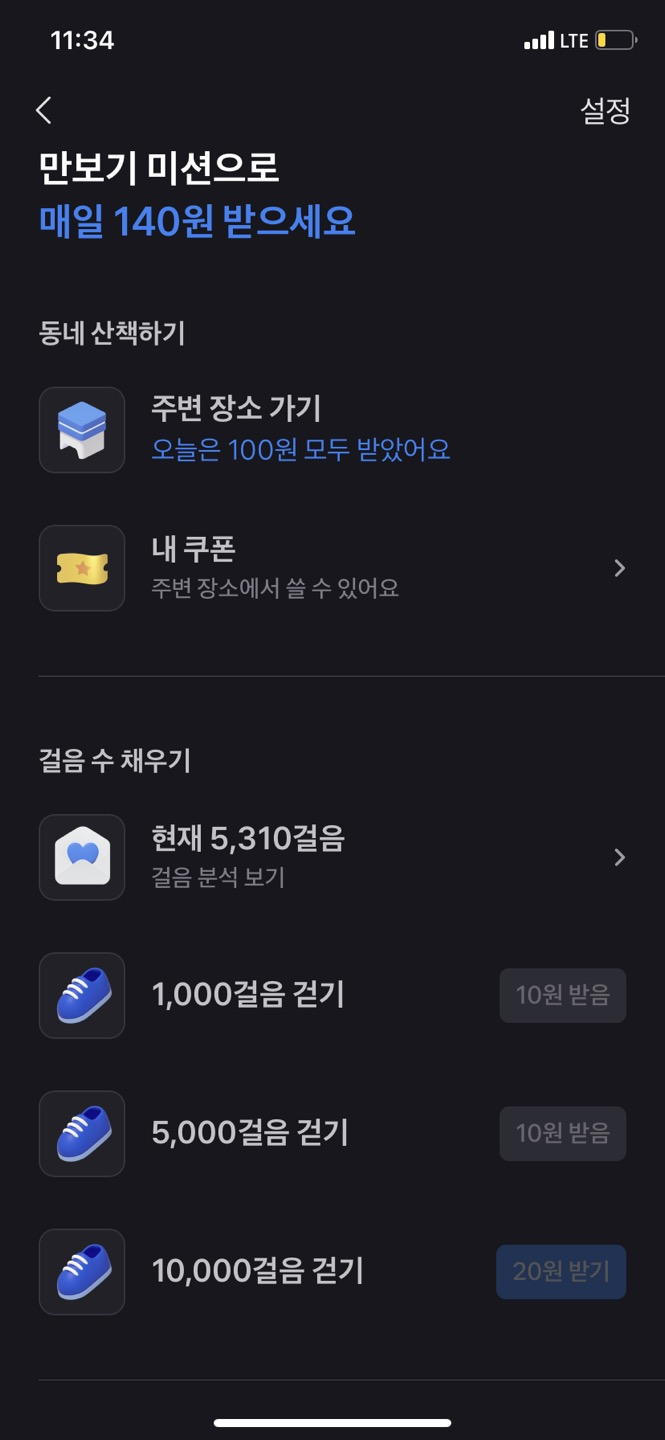
Task: Tap 10원 받음 for 5,000걸음 걷기
Action: [563, 1133]
